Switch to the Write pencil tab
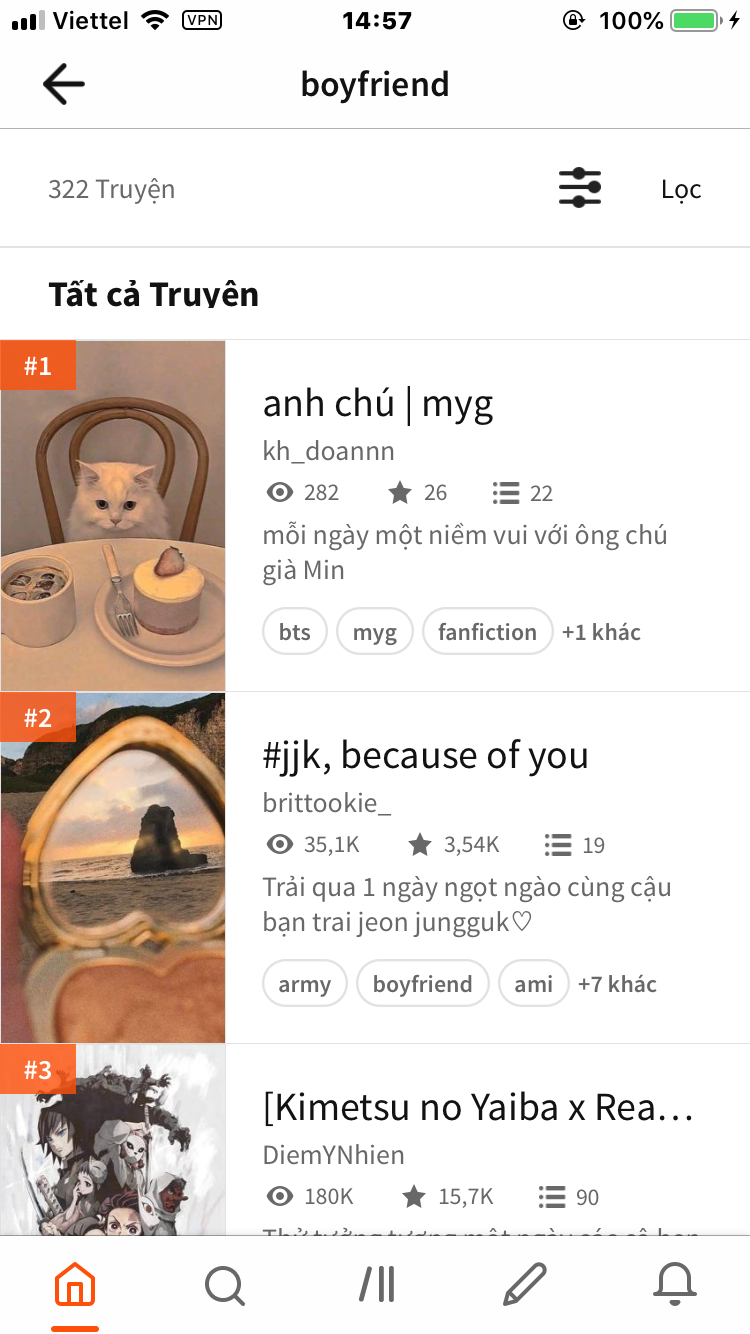 pos(525,1284)
